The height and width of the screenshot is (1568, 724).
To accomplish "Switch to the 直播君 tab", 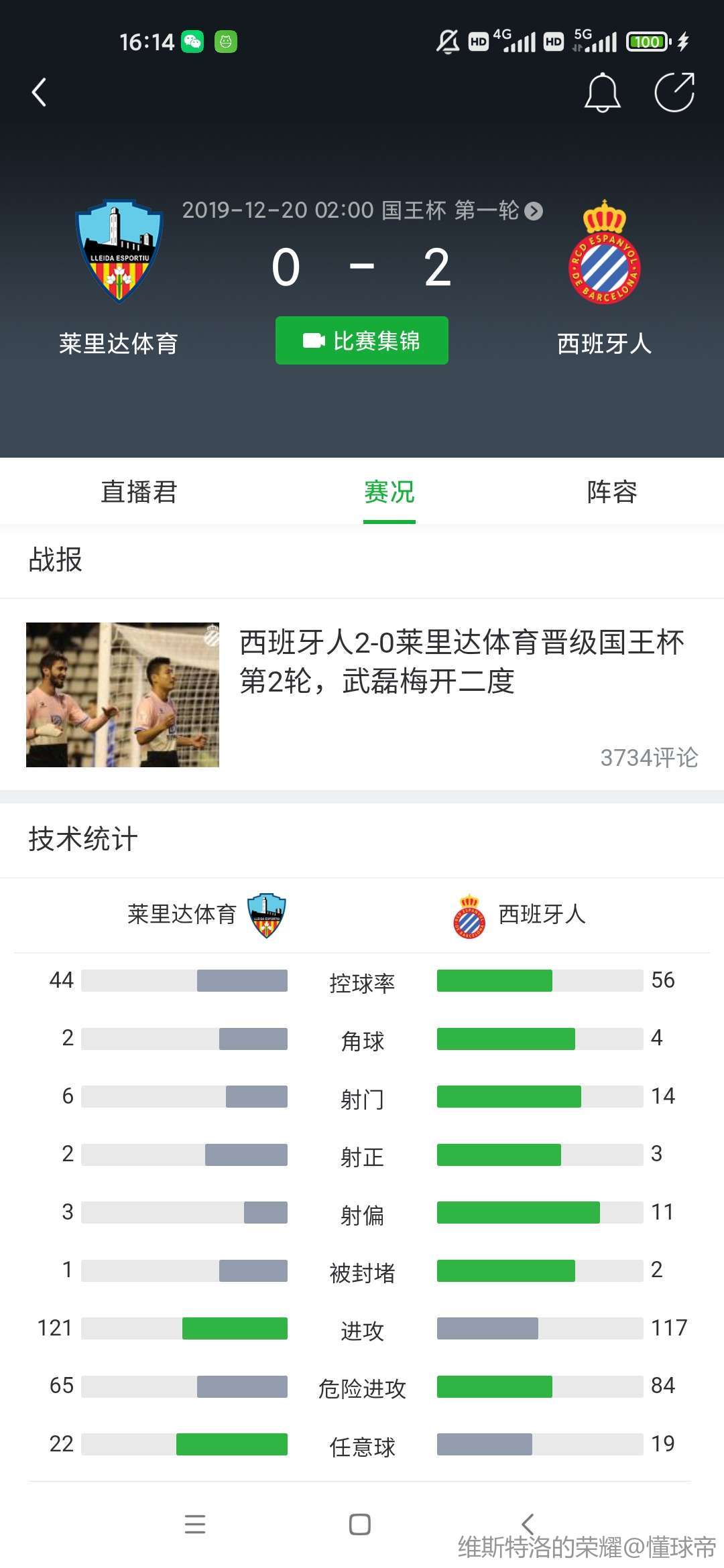I will point(139,492).
